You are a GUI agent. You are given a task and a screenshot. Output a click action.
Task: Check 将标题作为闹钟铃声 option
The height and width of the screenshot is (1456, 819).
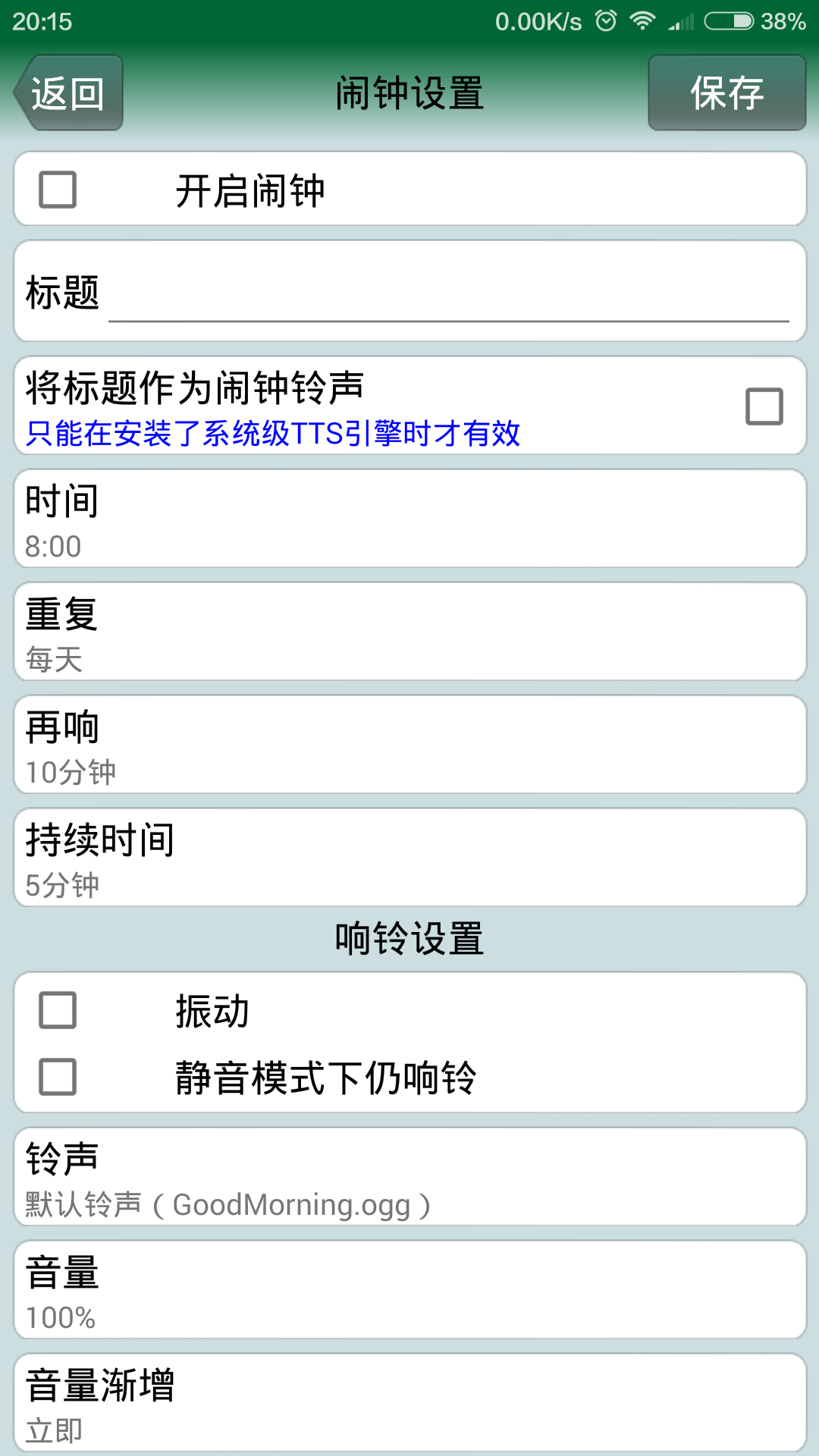pos(764,406)
